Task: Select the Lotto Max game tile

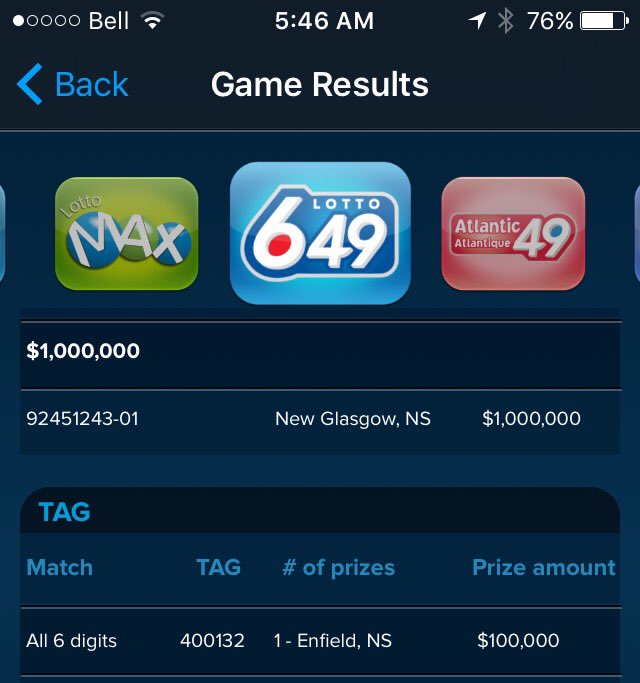Action: click(x=126, y=234)
